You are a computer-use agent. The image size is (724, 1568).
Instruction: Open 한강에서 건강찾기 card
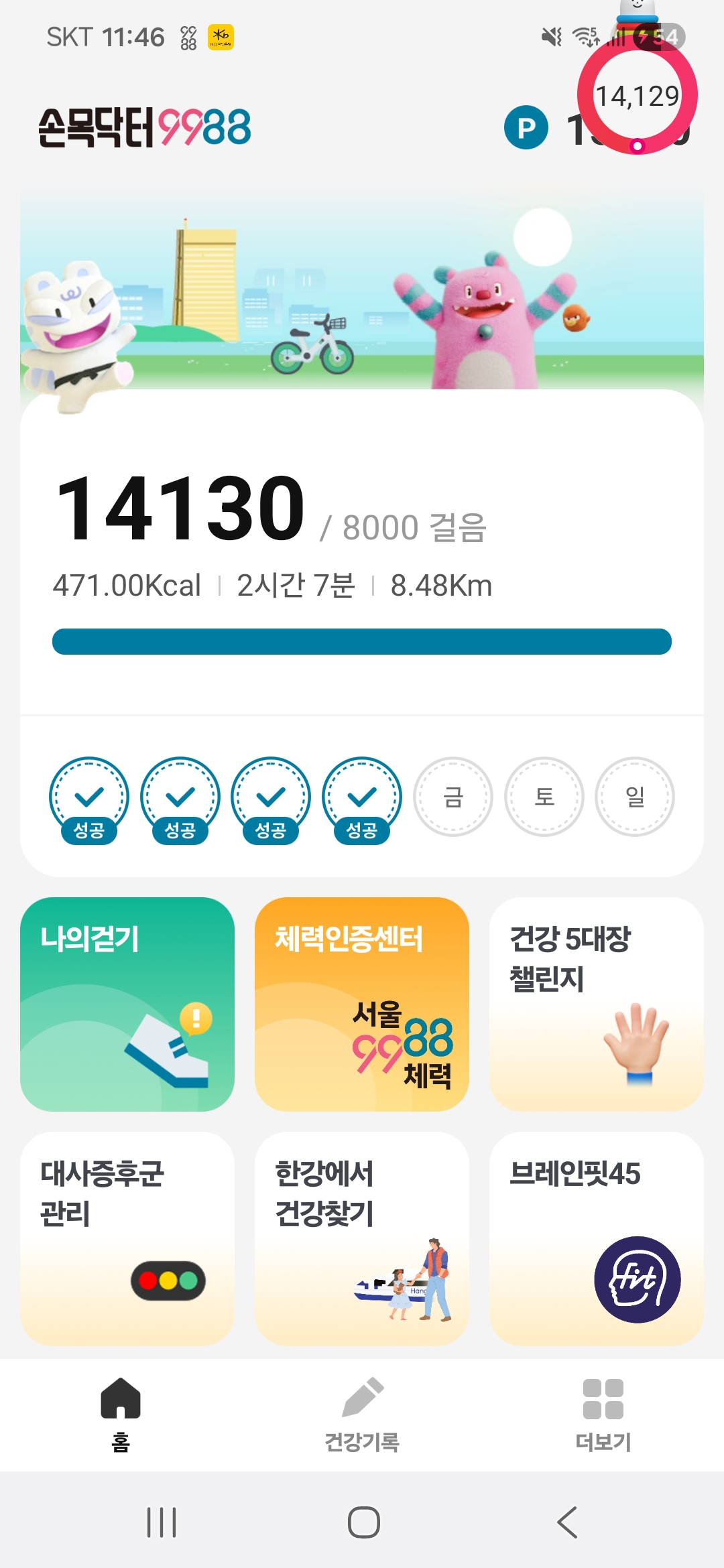click(x=361, y=1238)
